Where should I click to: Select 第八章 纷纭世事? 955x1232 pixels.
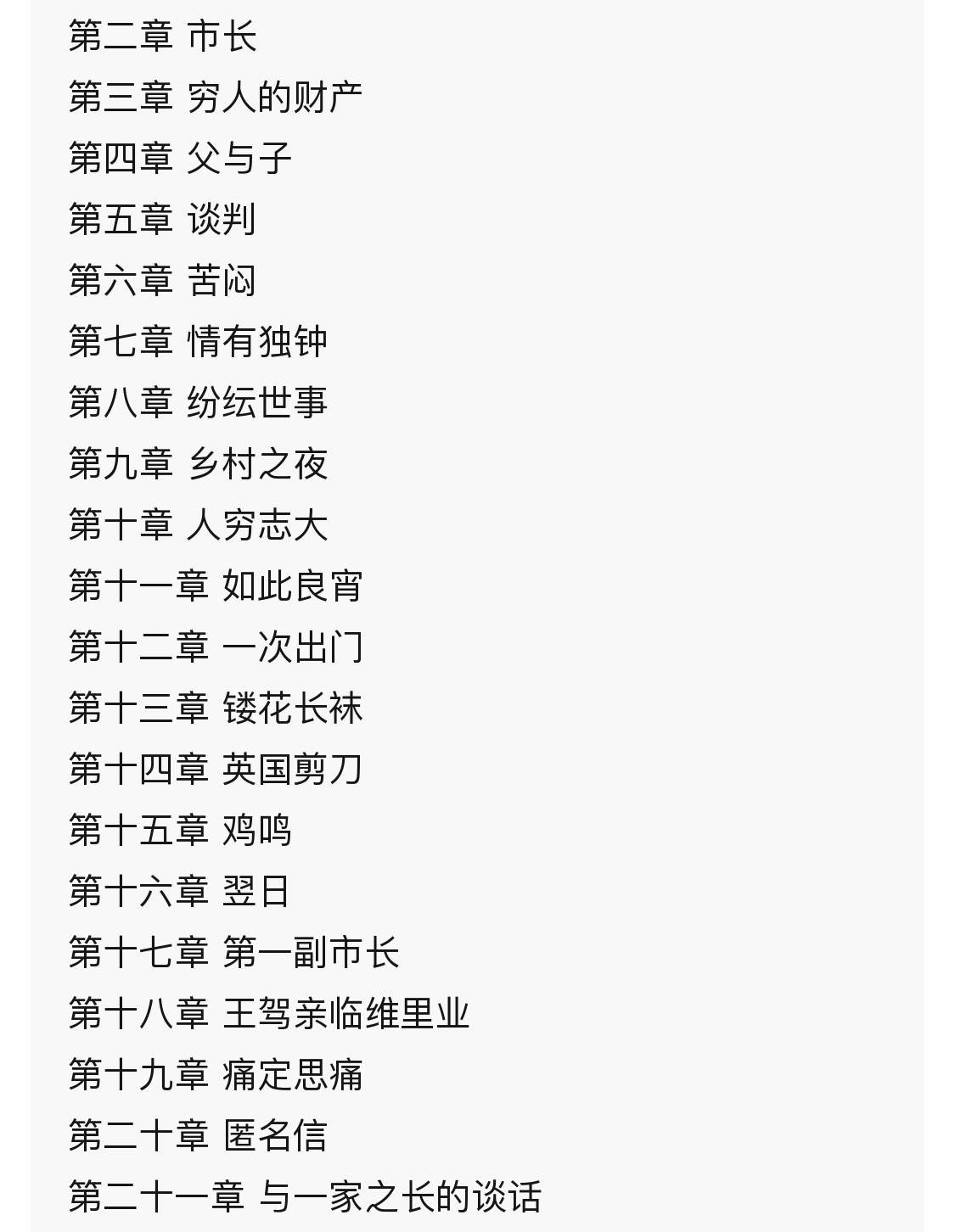click(198, 403)
